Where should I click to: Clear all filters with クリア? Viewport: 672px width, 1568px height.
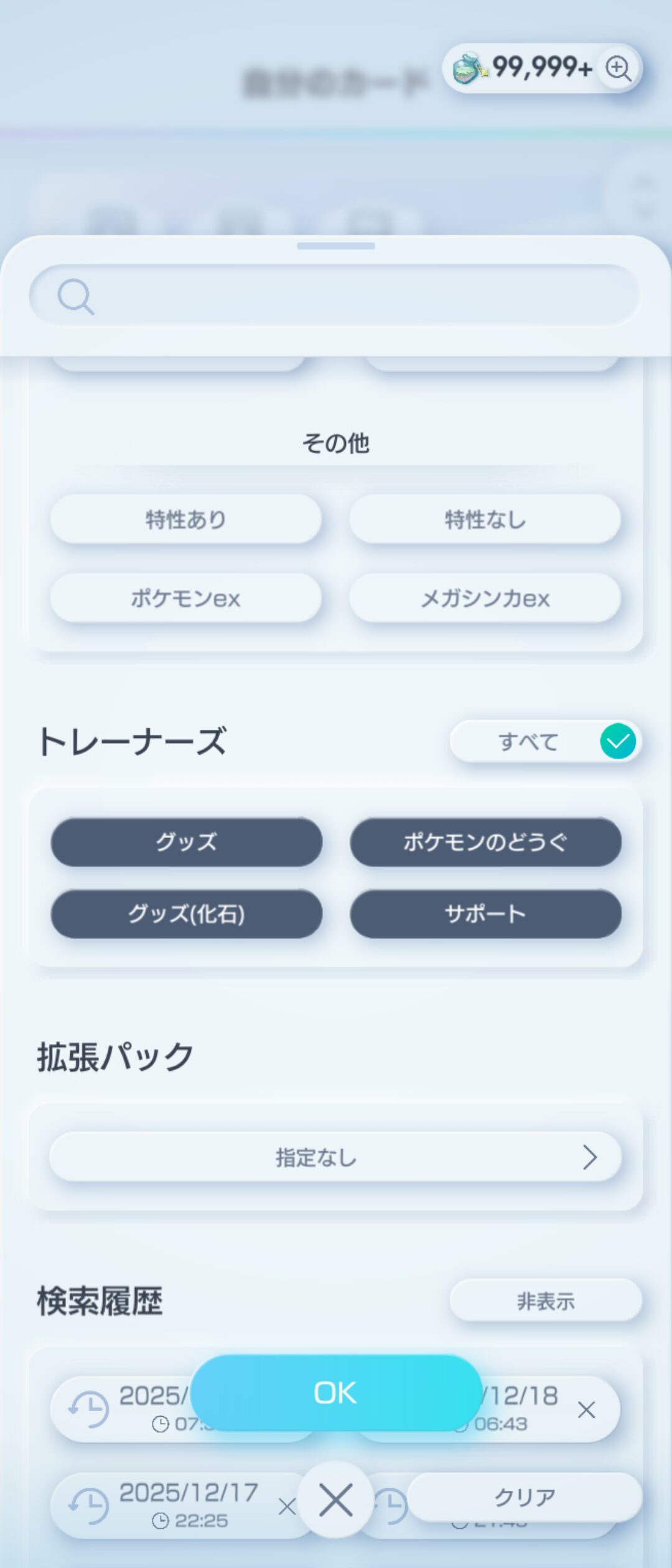point(524,1497)
